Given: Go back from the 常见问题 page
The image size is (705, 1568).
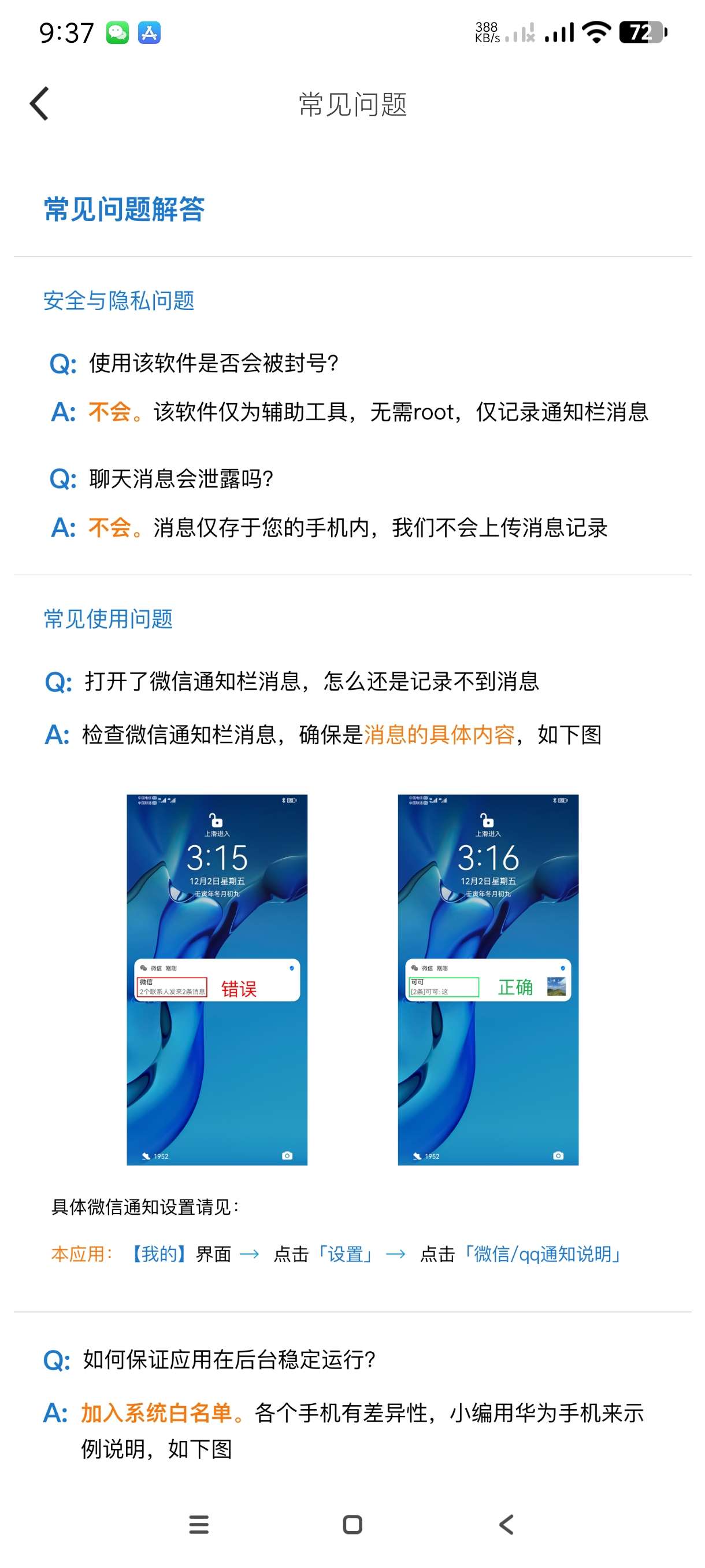Looking at the screenshot, I should [x=39, y=103].
